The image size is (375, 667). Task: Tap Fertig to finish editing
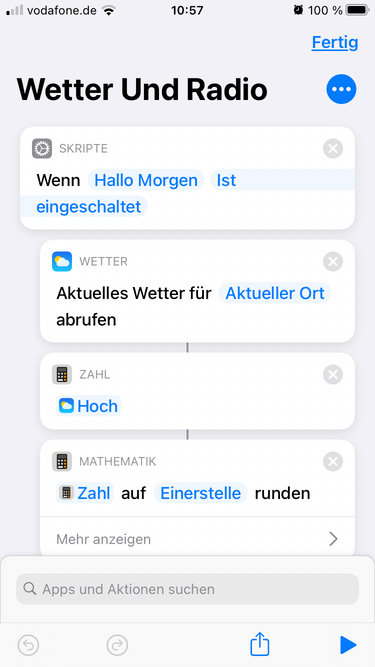(335, 42)
